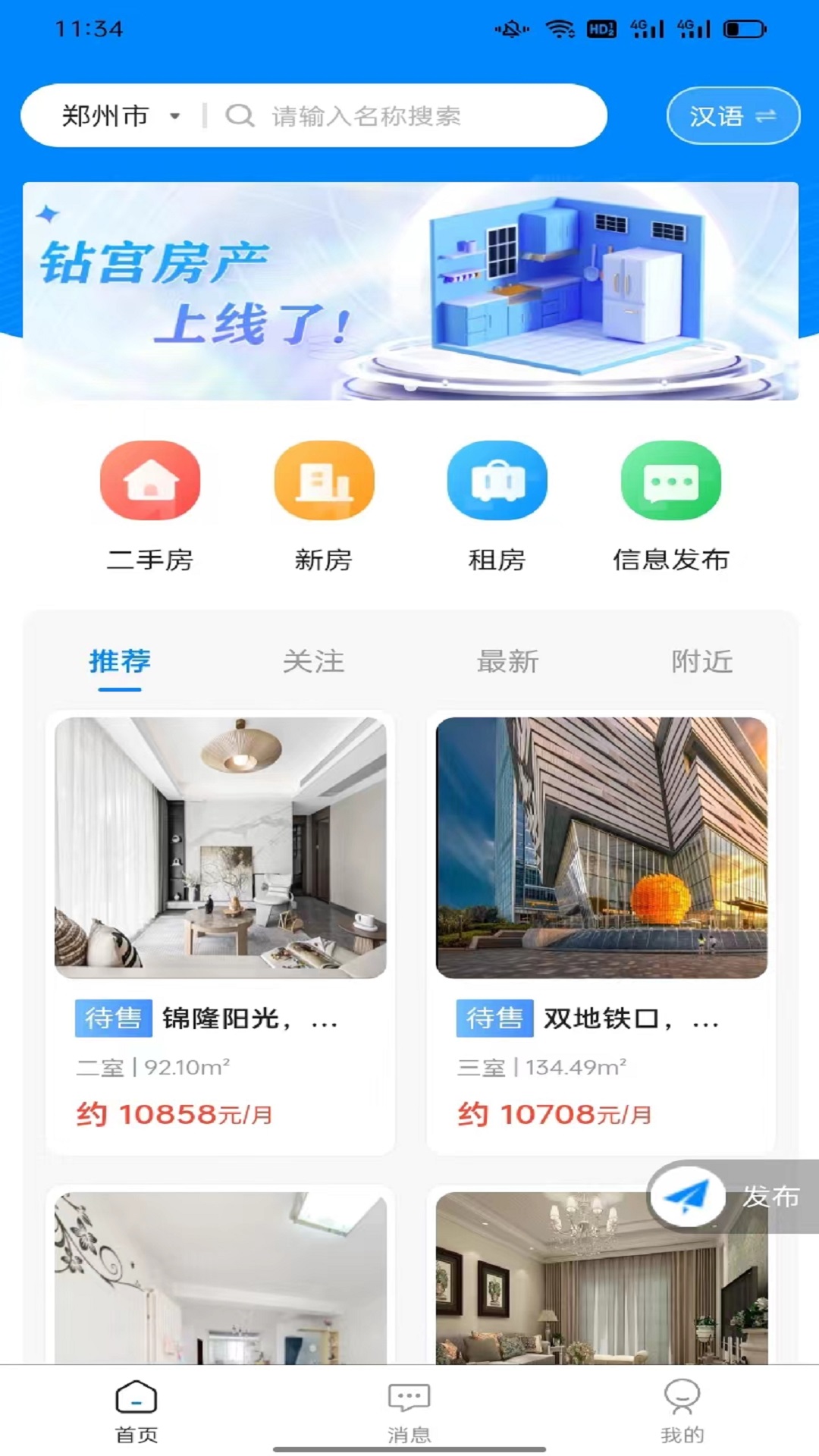This screenshot has width=819, height=1456.
Task: Switch language with the 汉语 button
Action: click(733, 116)
